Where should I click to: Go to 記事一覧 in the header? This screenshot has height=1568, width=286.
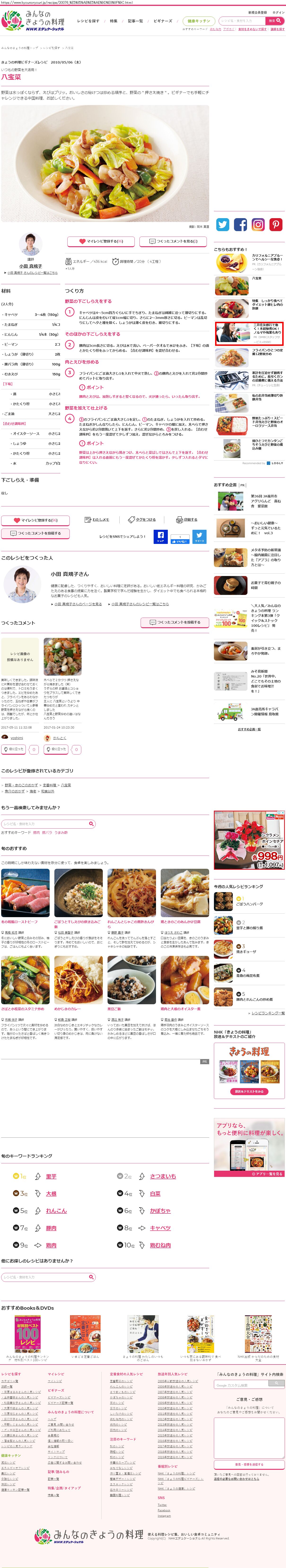[135, 21]
